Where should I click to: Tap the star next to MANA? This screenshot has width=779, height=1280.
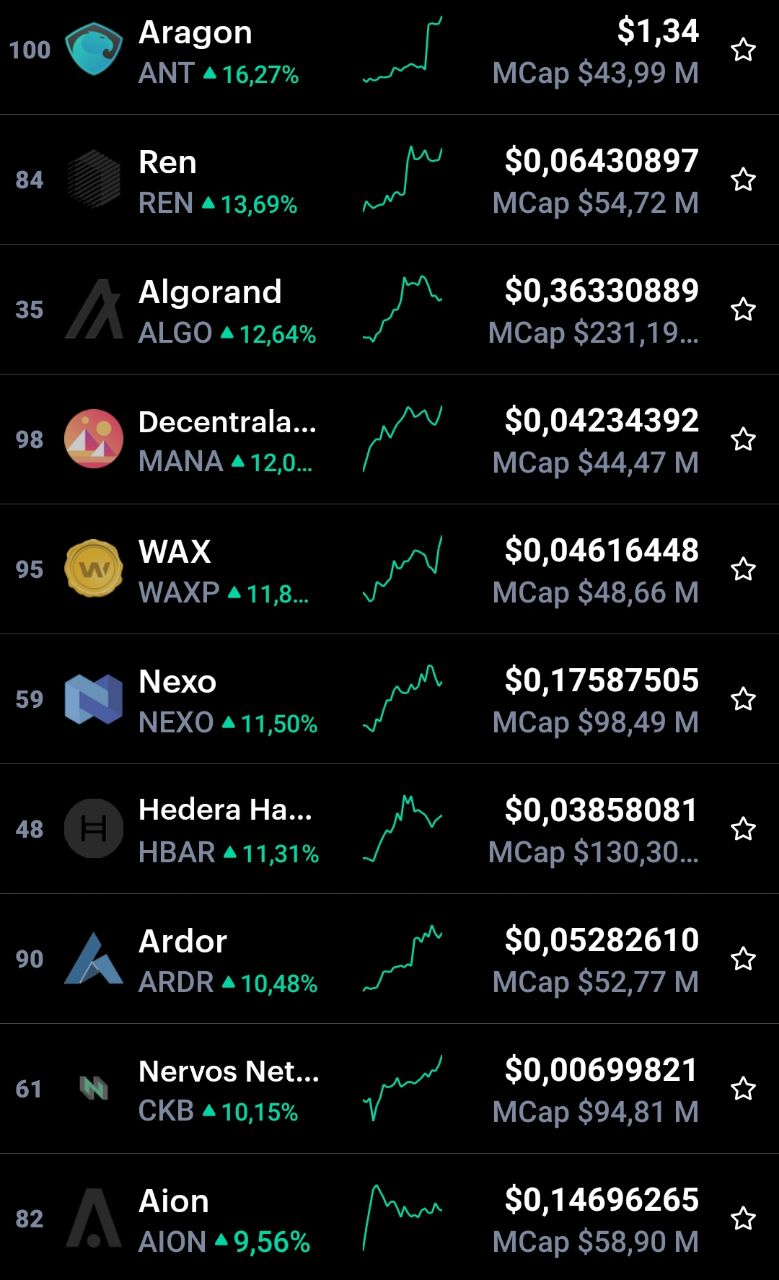(x=743, y=440)
